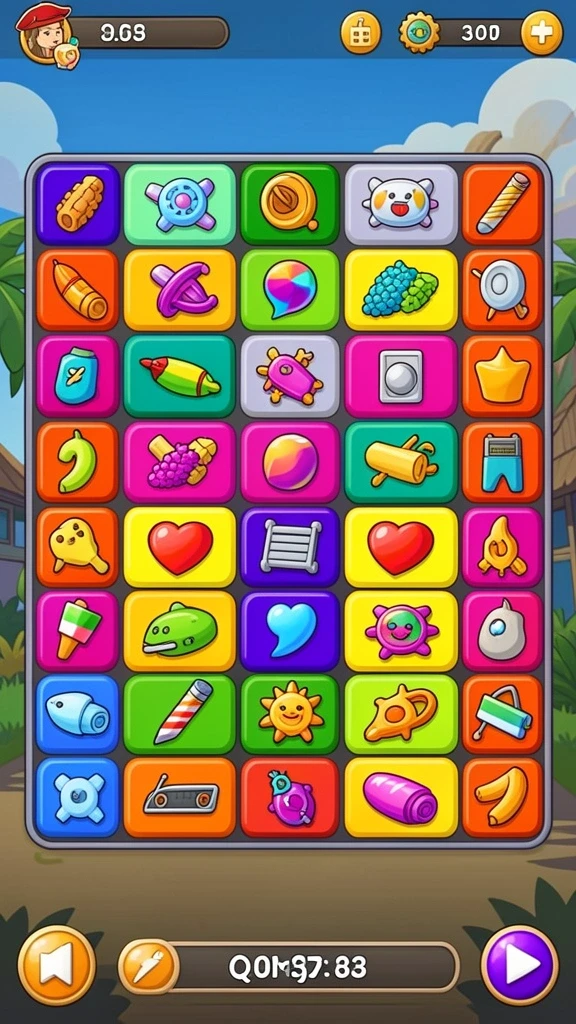The image size is (576, 1024).
Task: Select the pink smiling splat tile
Action: pyautogui.click(x=400, y=632)
